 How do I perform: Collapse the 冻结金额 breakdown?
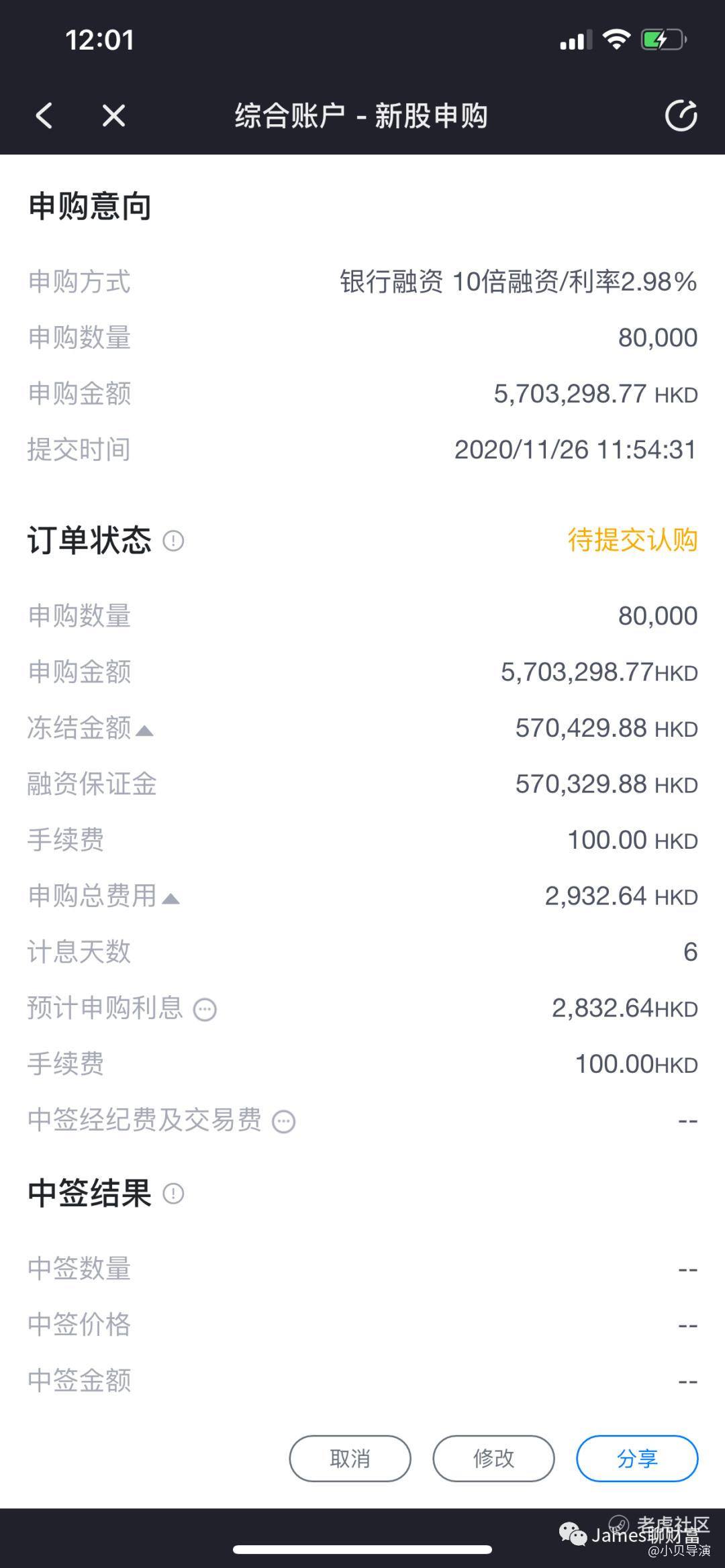[x=144, y=730]
